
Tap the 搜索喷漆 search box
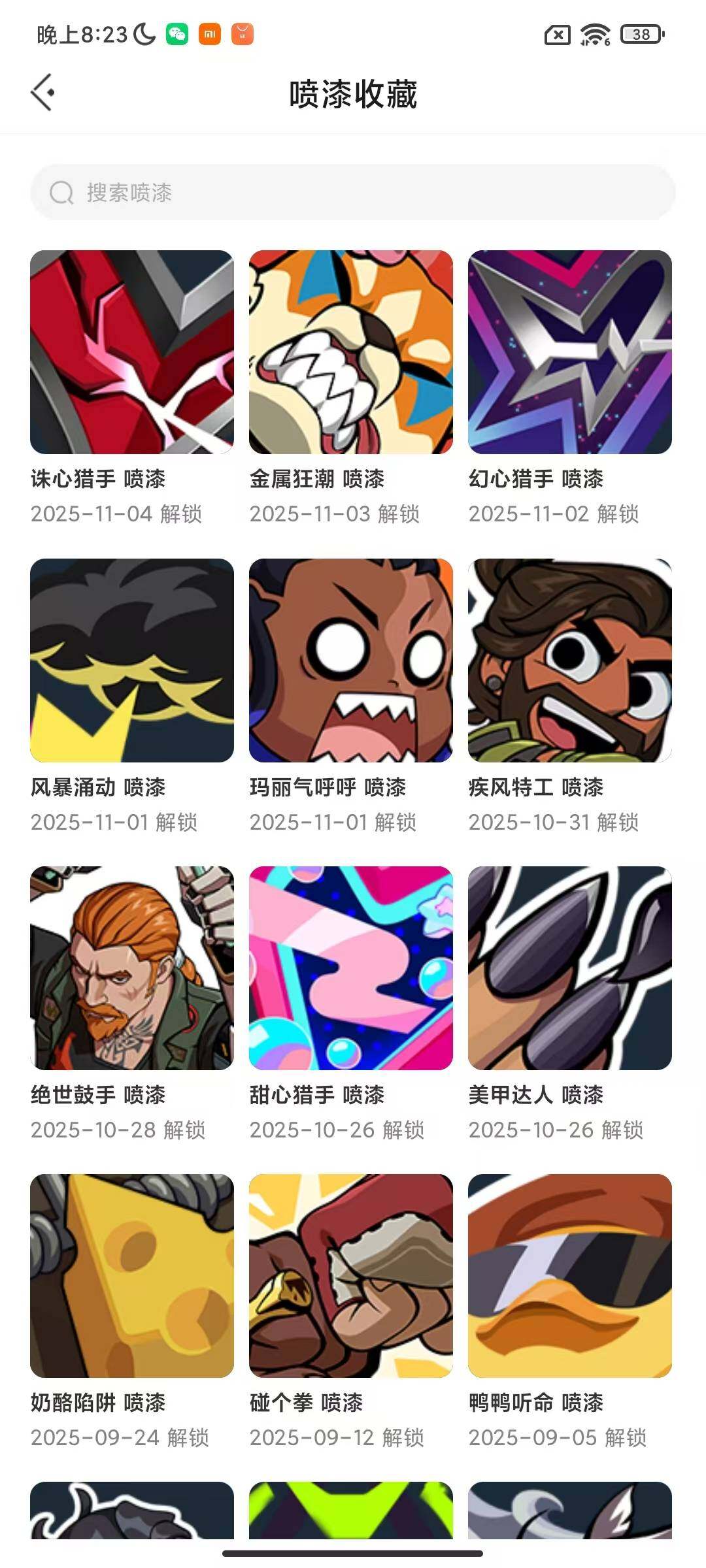(353, 192)
